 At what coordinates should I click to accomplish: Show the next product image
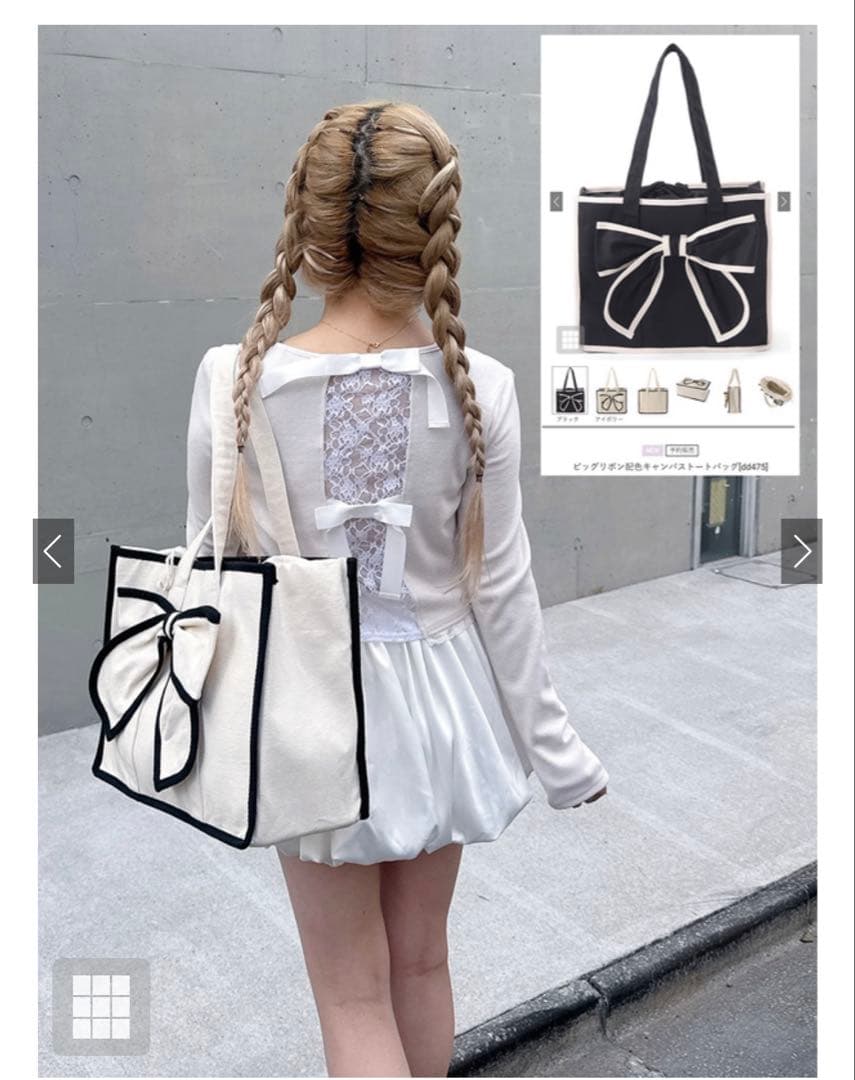click(801, 551)
